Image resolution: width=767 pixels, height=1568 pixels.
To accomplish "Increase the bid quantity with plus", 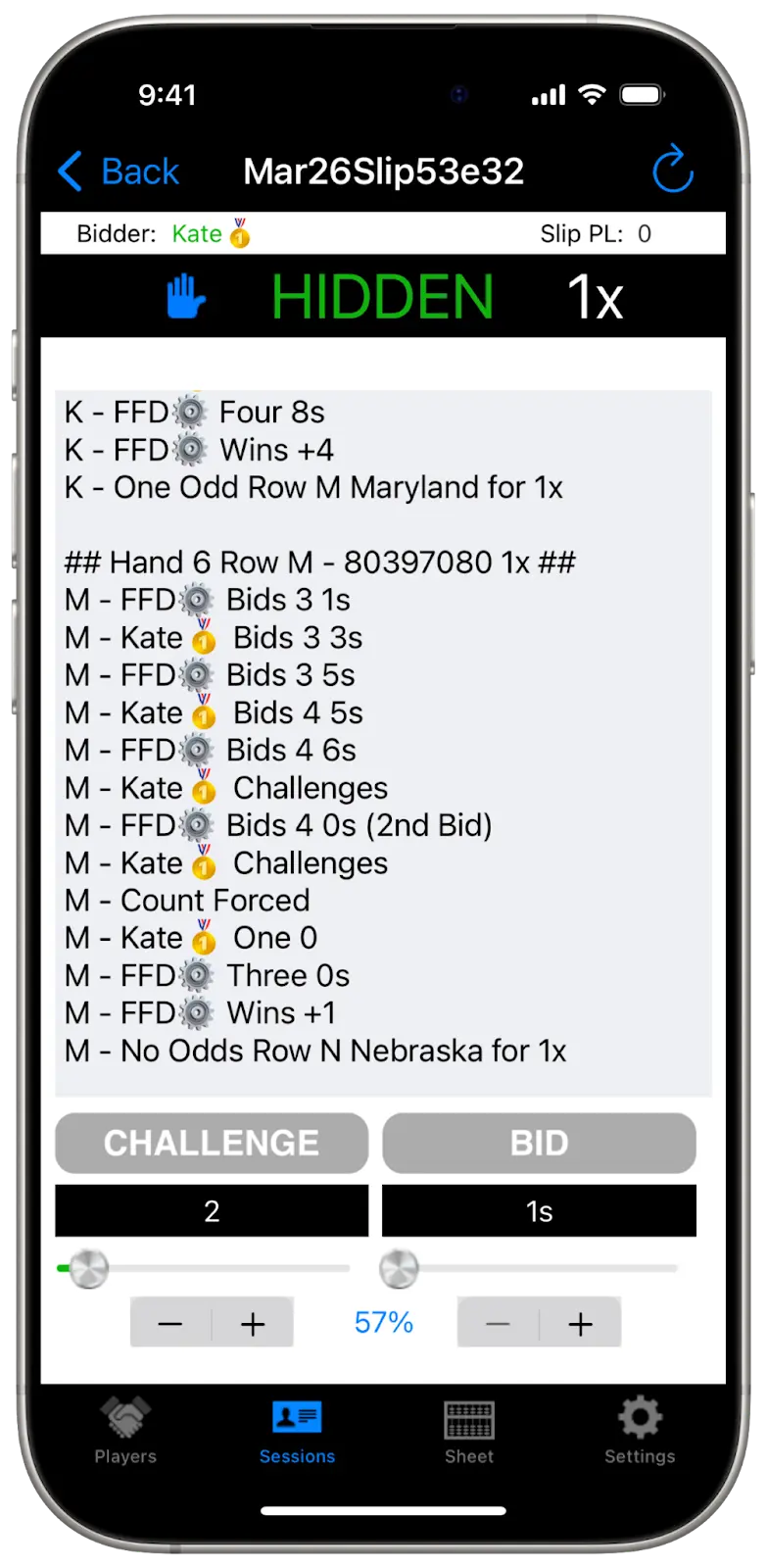I will coord(253,1324).
